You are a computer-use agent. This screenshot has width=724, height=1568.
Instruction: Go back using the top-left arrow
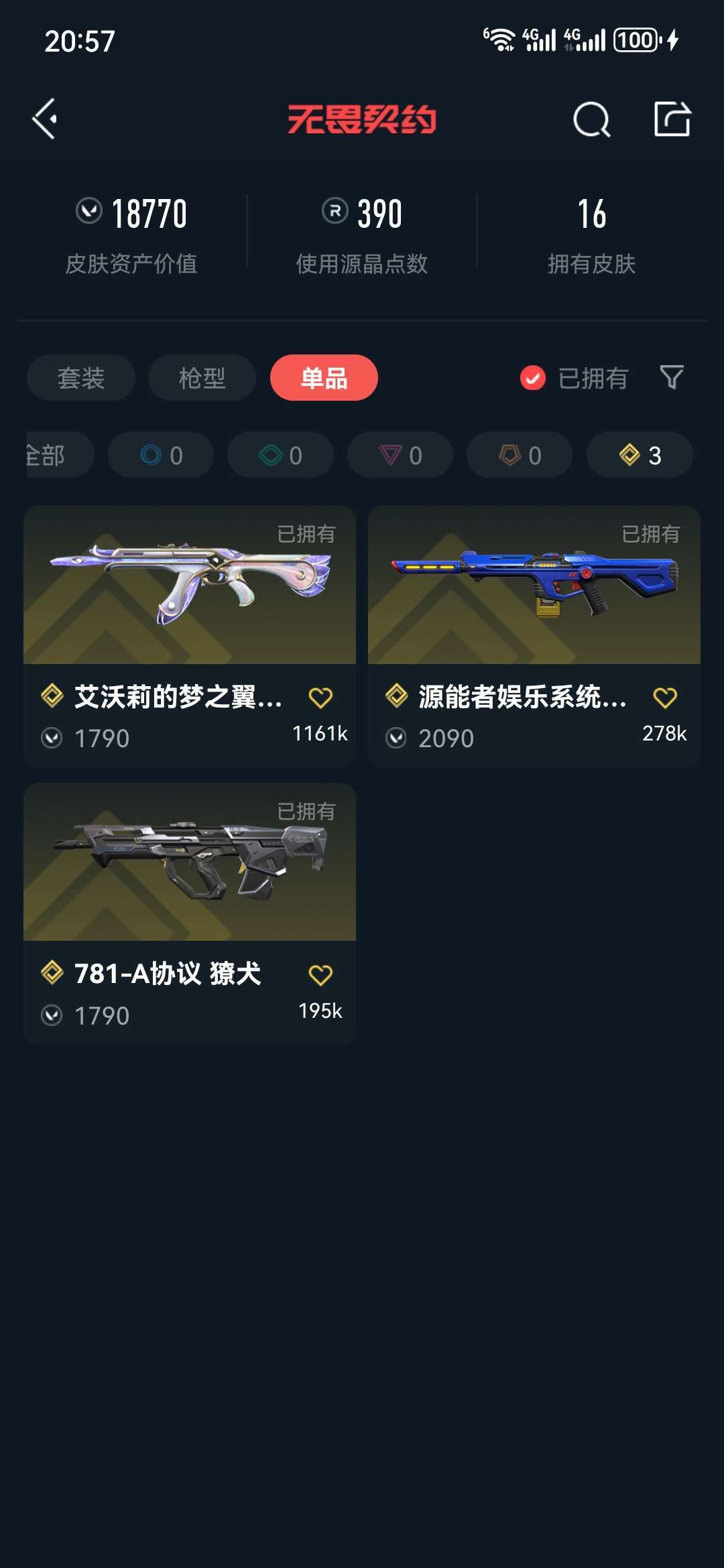44,119
